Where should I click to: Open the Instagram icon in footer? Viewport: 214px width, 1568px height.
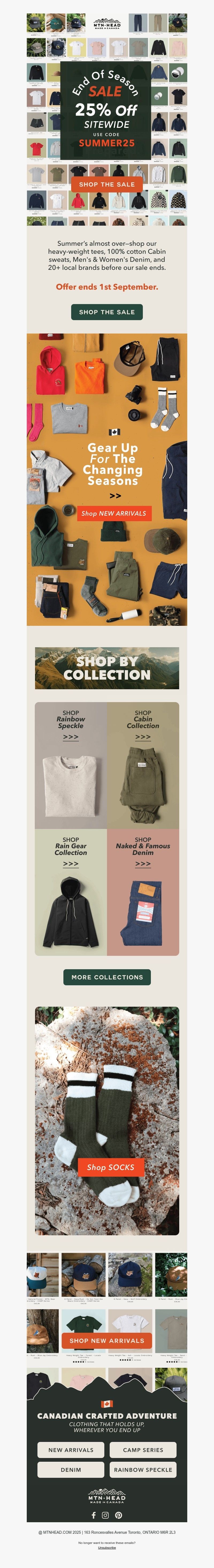tap(105, 1515)
